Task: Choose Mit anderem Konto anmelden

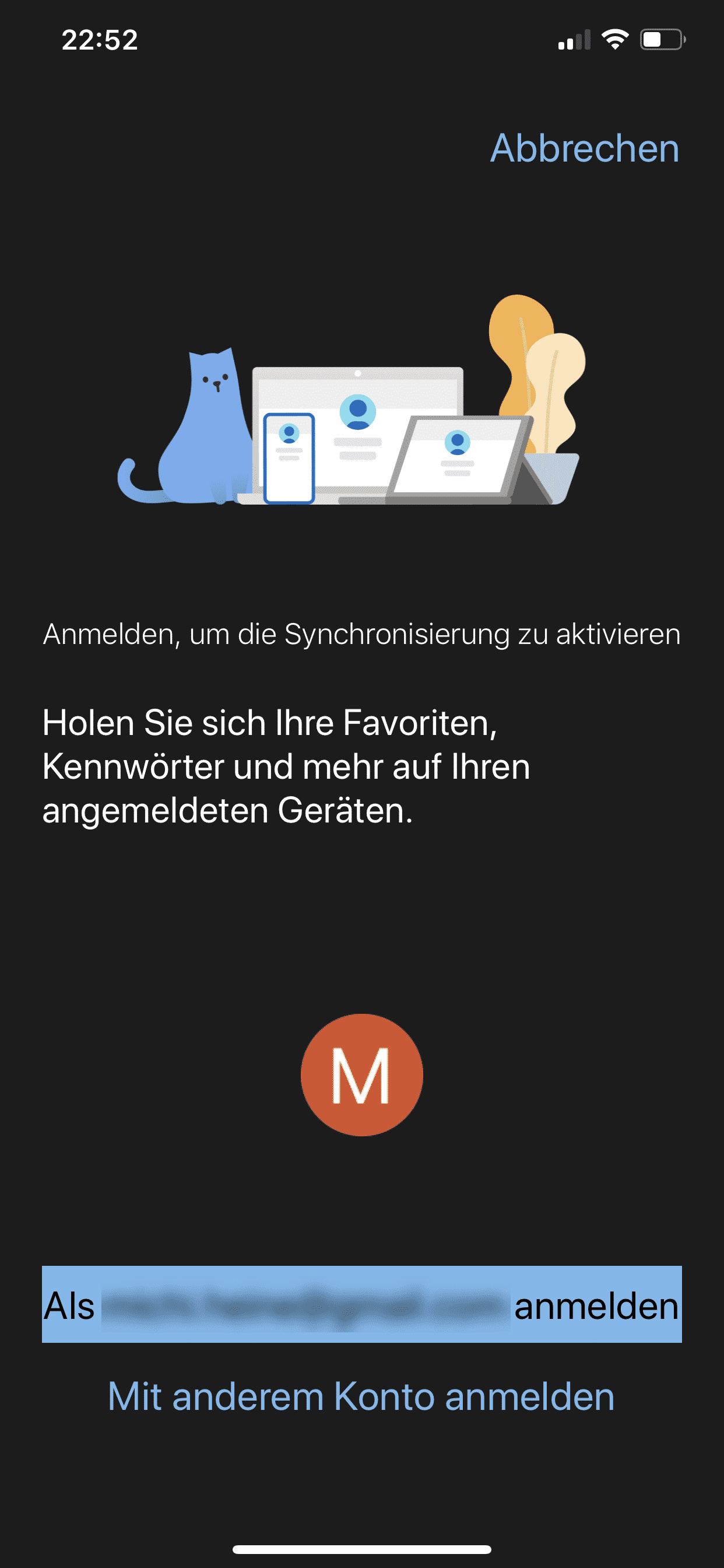Action: coord(361,1396)
